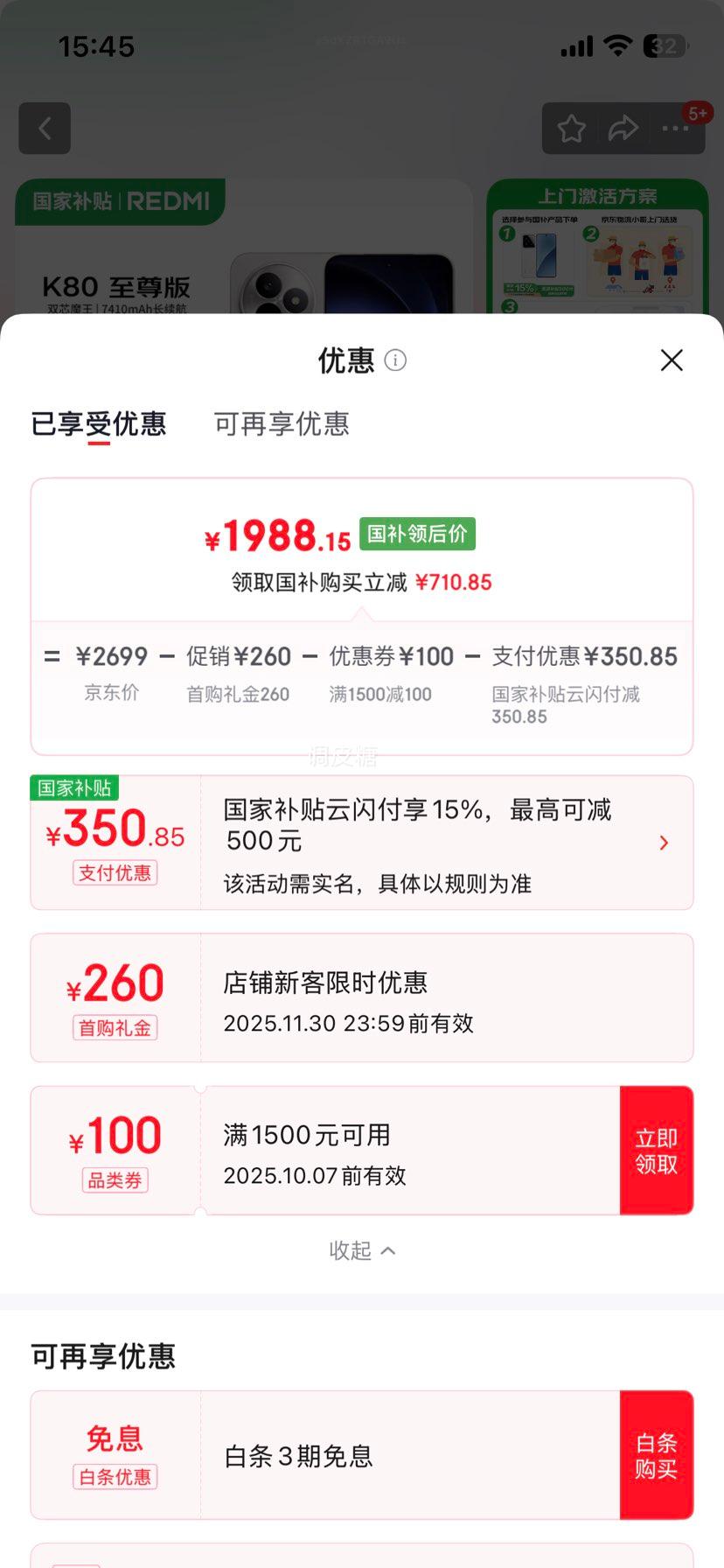Favorite this product with the star icon

coord(572,129)
